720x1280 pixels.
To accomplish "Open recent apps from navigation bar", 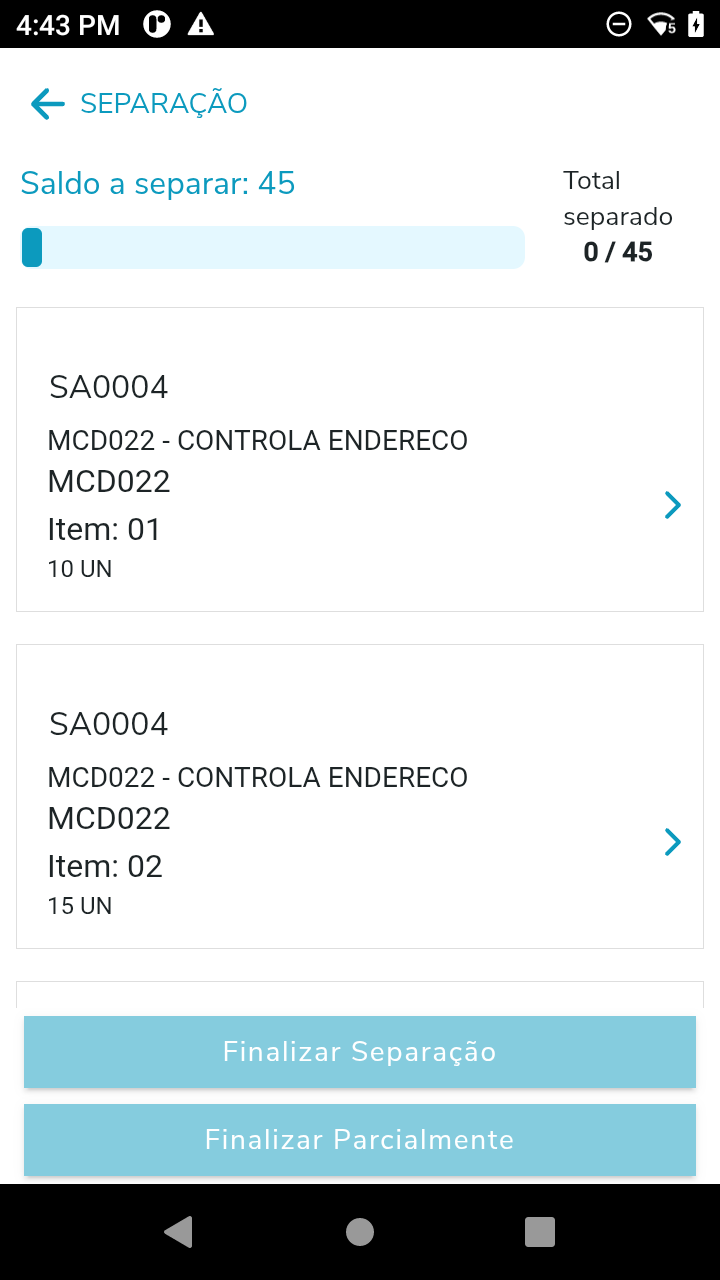I will pos(540,1232).
